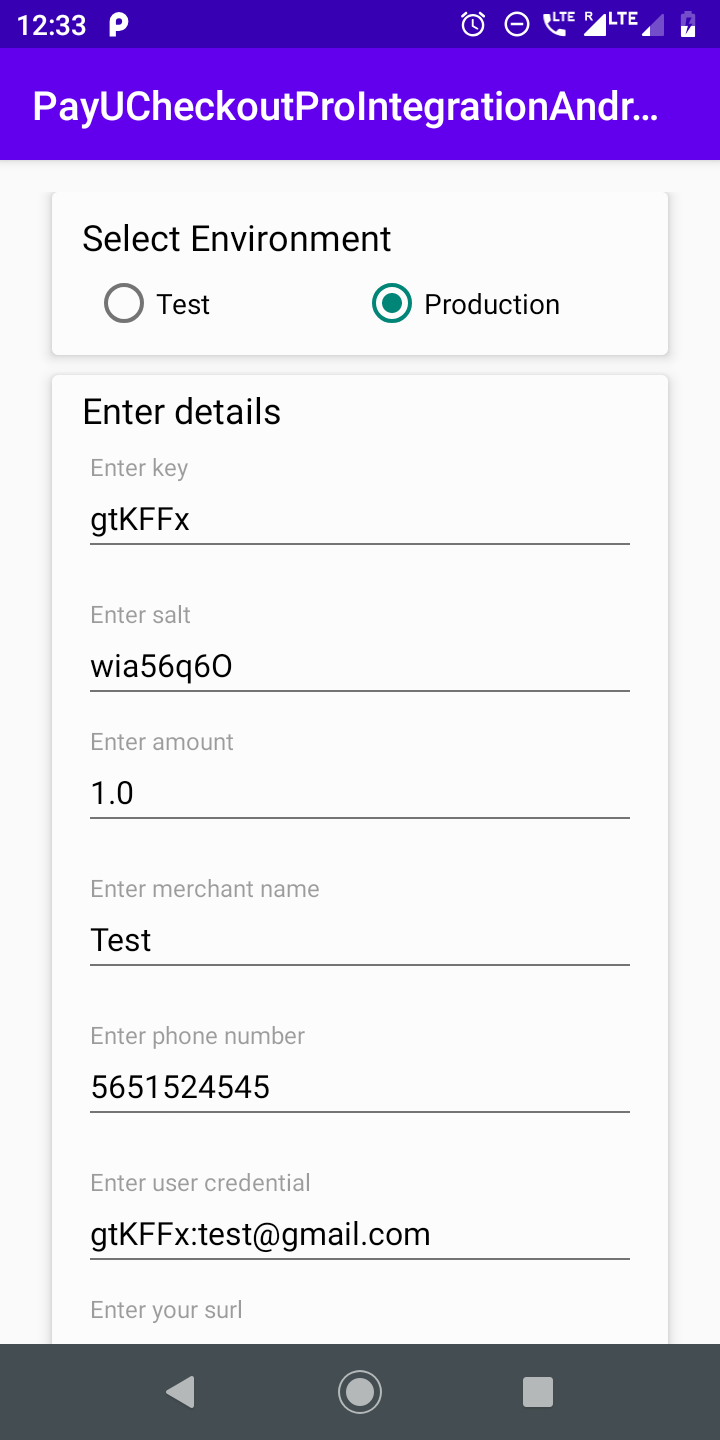Tap the phone number field showing 5651524545
The image size is (720, 1440).
360,1087
